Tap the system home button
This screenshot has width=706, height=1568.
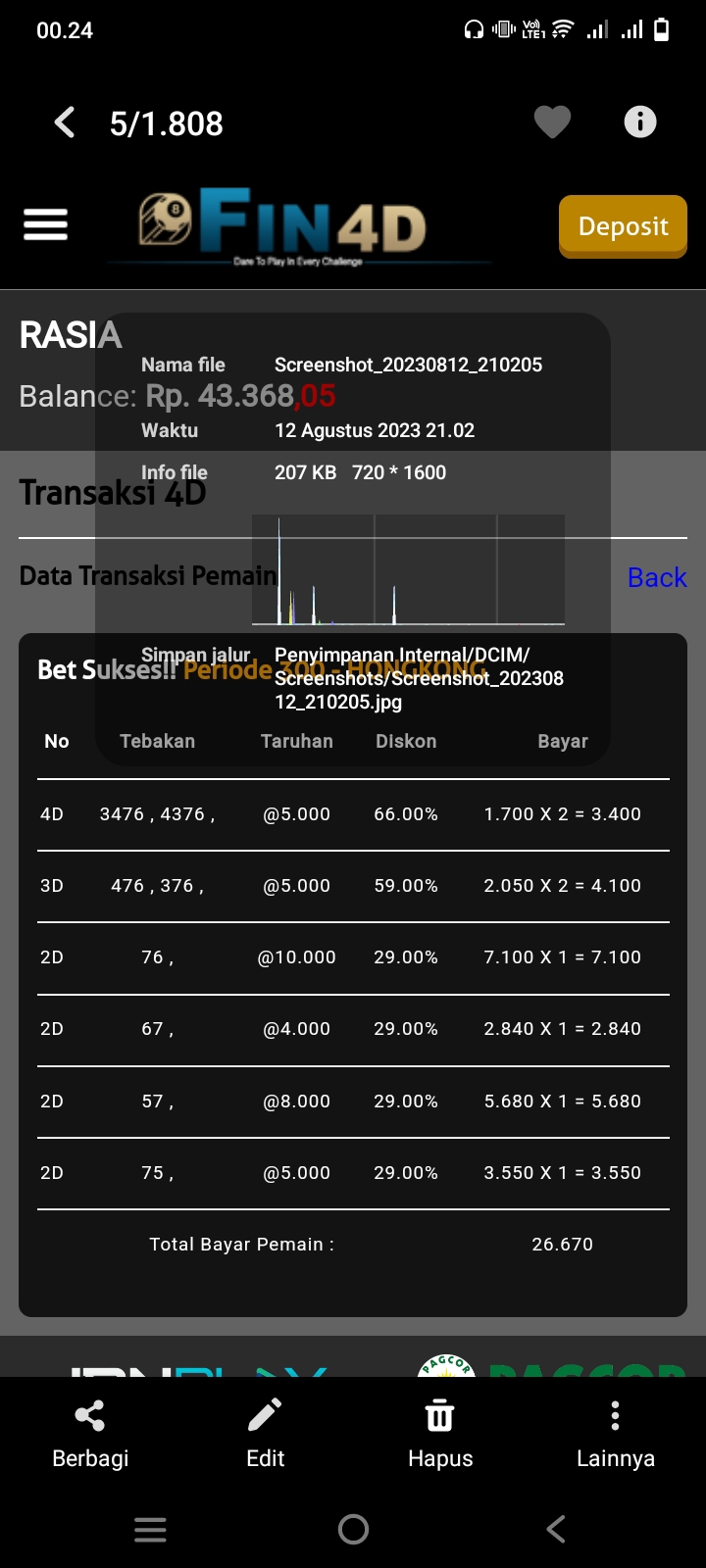click(x=353, y=1529)
